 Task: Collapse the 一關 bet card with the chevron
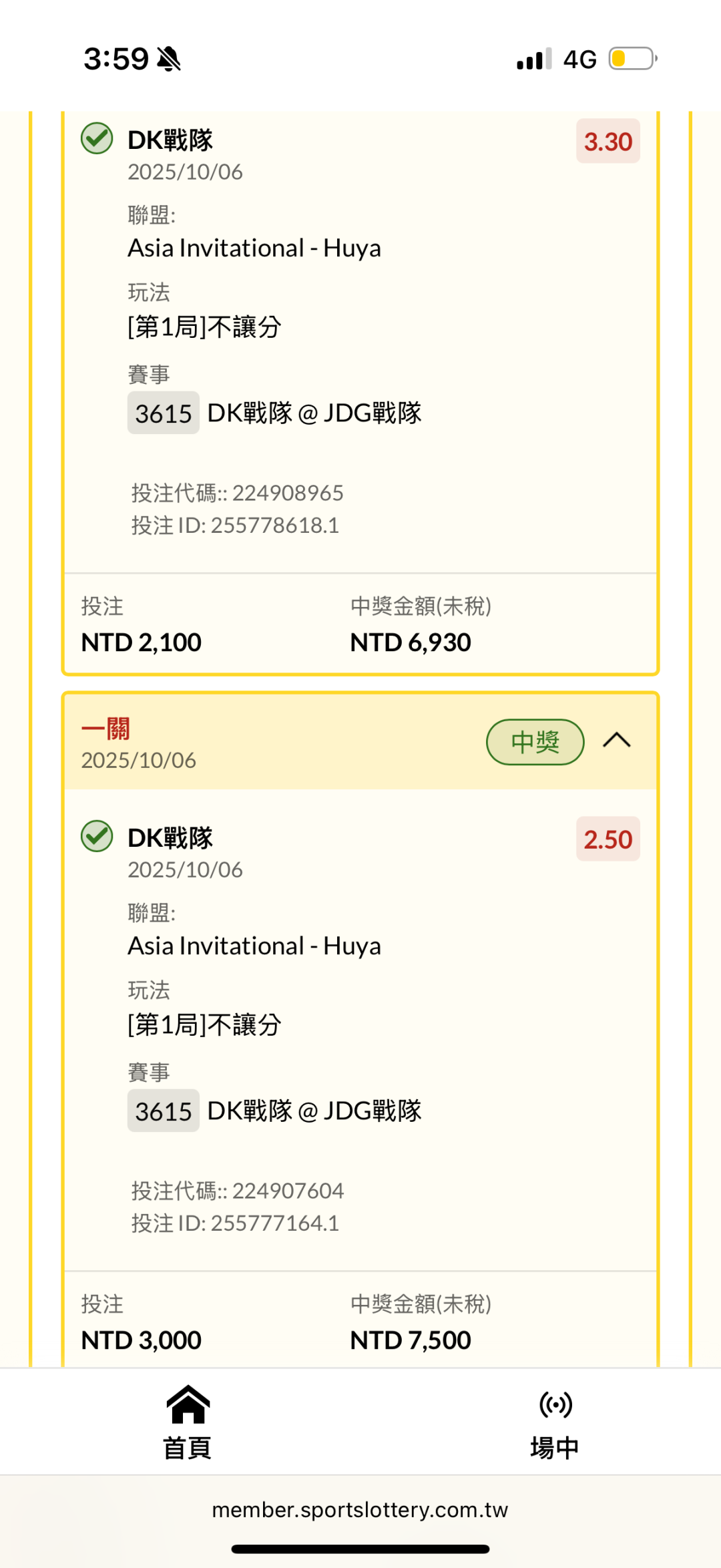(x=617, y=741)
